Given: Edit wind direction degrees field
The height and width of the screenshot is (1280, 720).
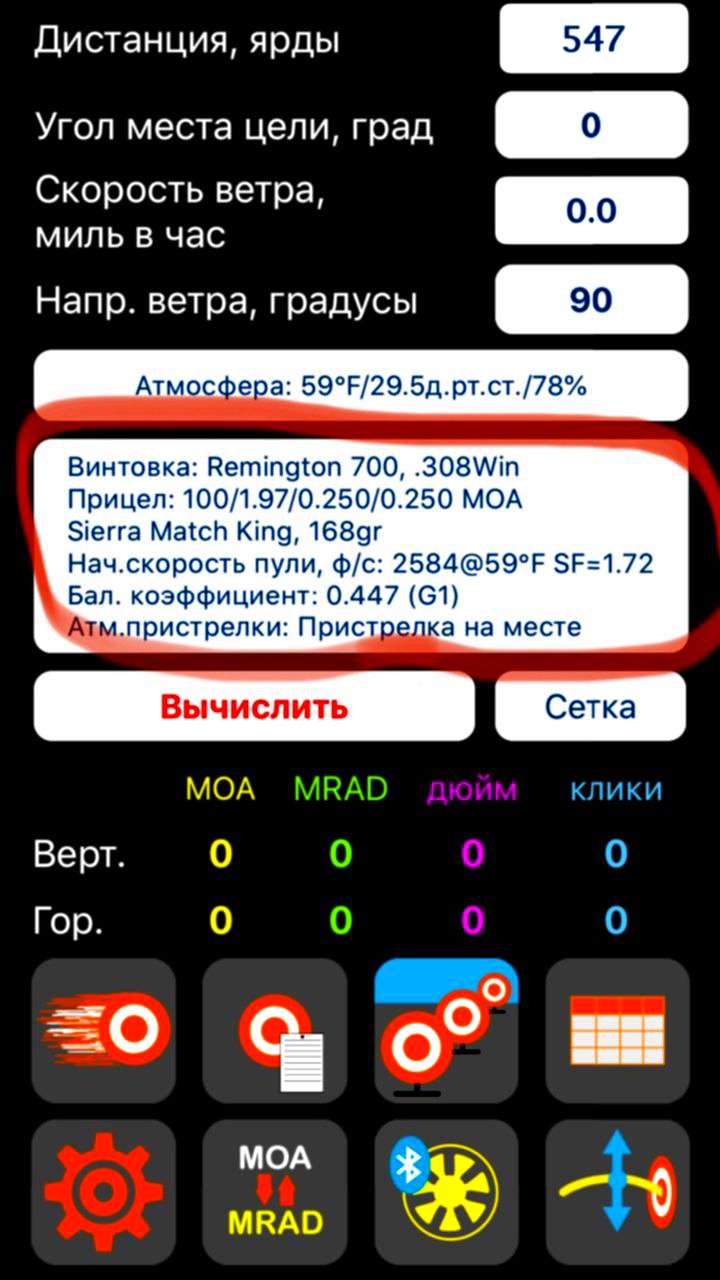Looking at the screenshot, I should tap(592, 300).
